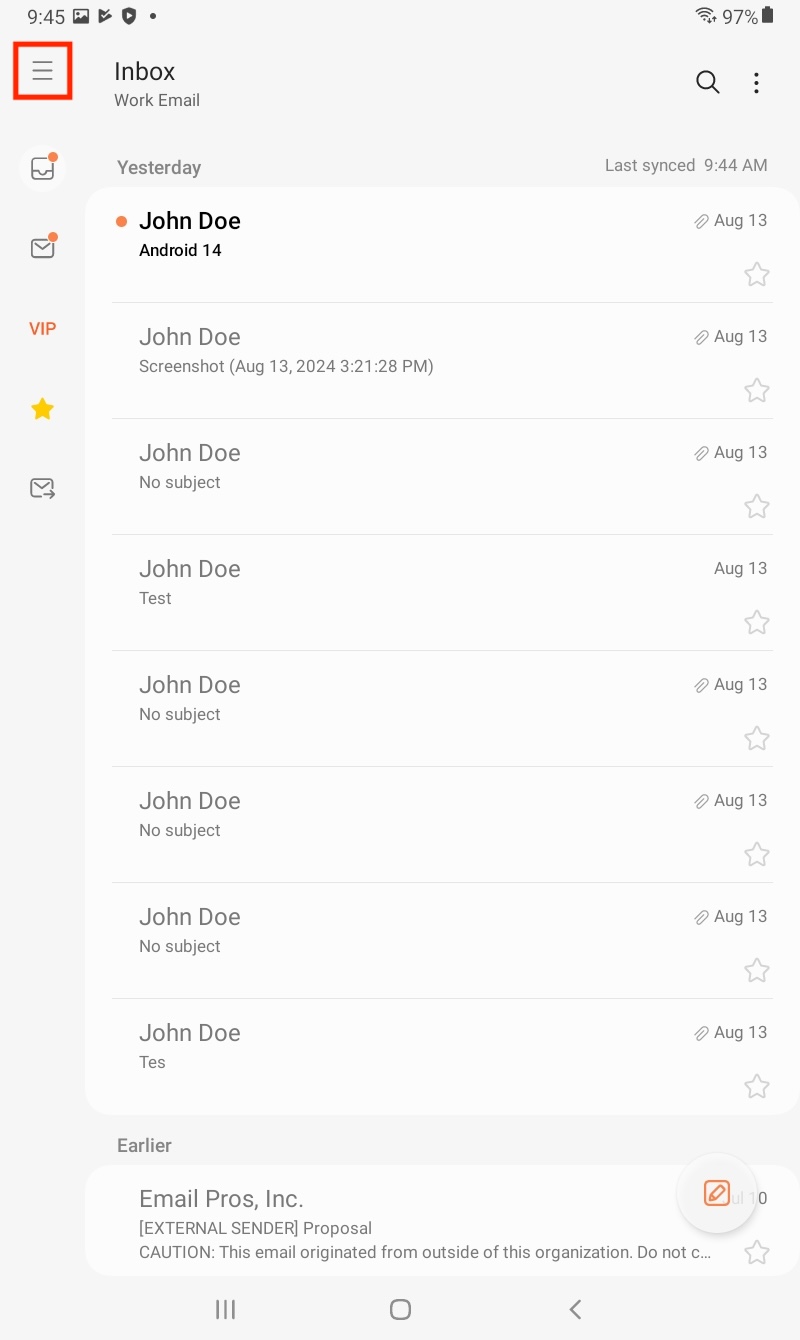Star the Screenshot email
This screenshot has height=1340, width=800.
757,390
